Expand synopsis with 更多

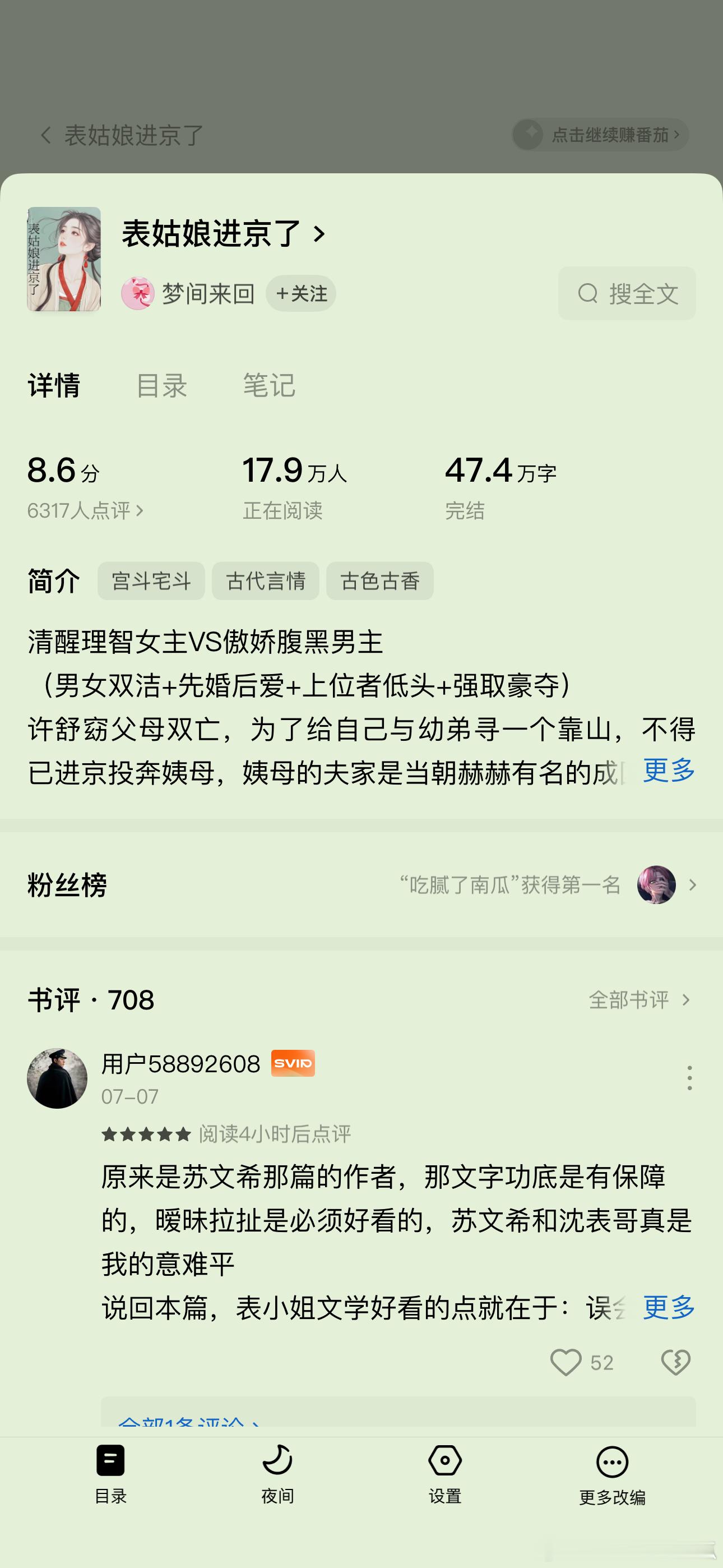coord(669,771)
